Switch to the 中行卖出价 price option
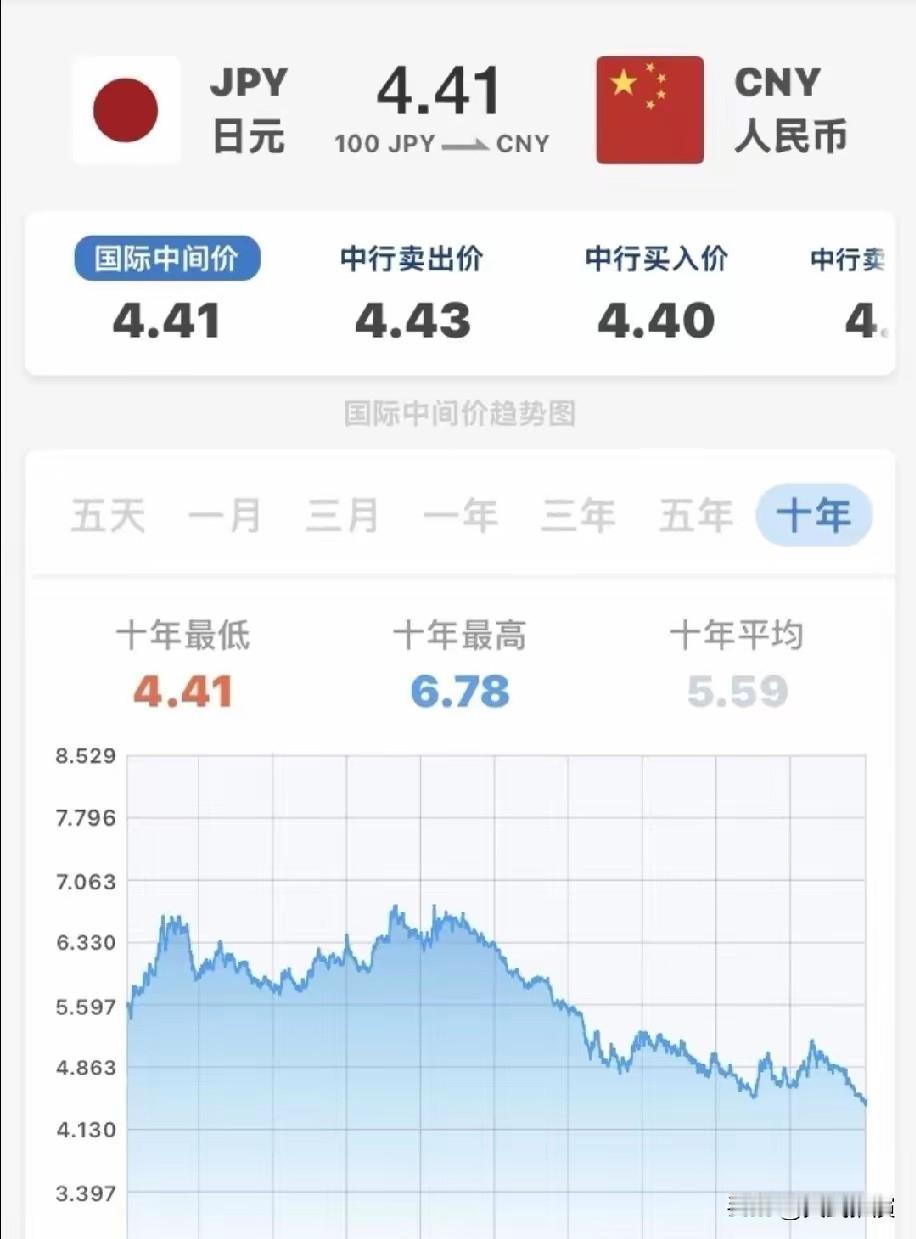Image resolution: width=916 pixels, height=1239 pixels. pyautogui.click(x=412, y=258)
